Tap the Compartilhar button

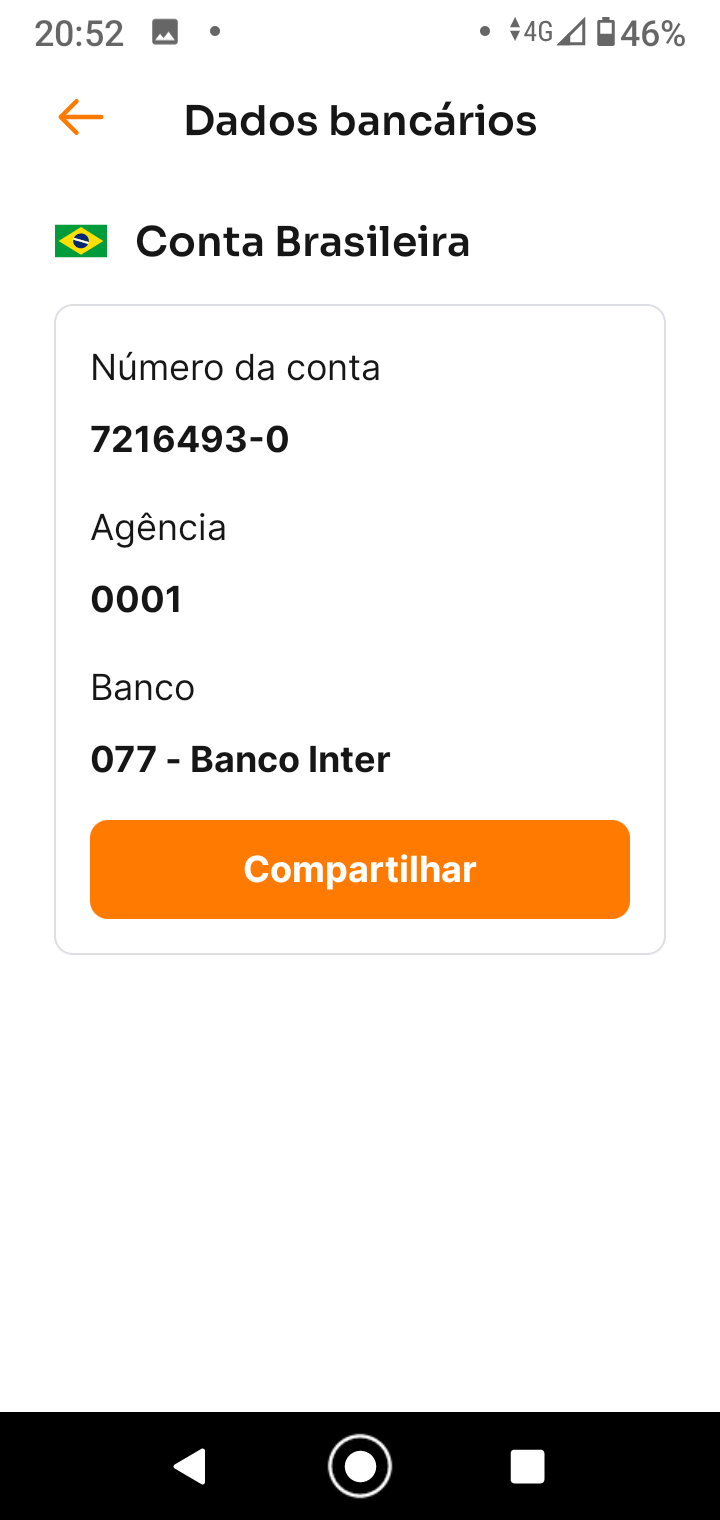coord(360,869)
